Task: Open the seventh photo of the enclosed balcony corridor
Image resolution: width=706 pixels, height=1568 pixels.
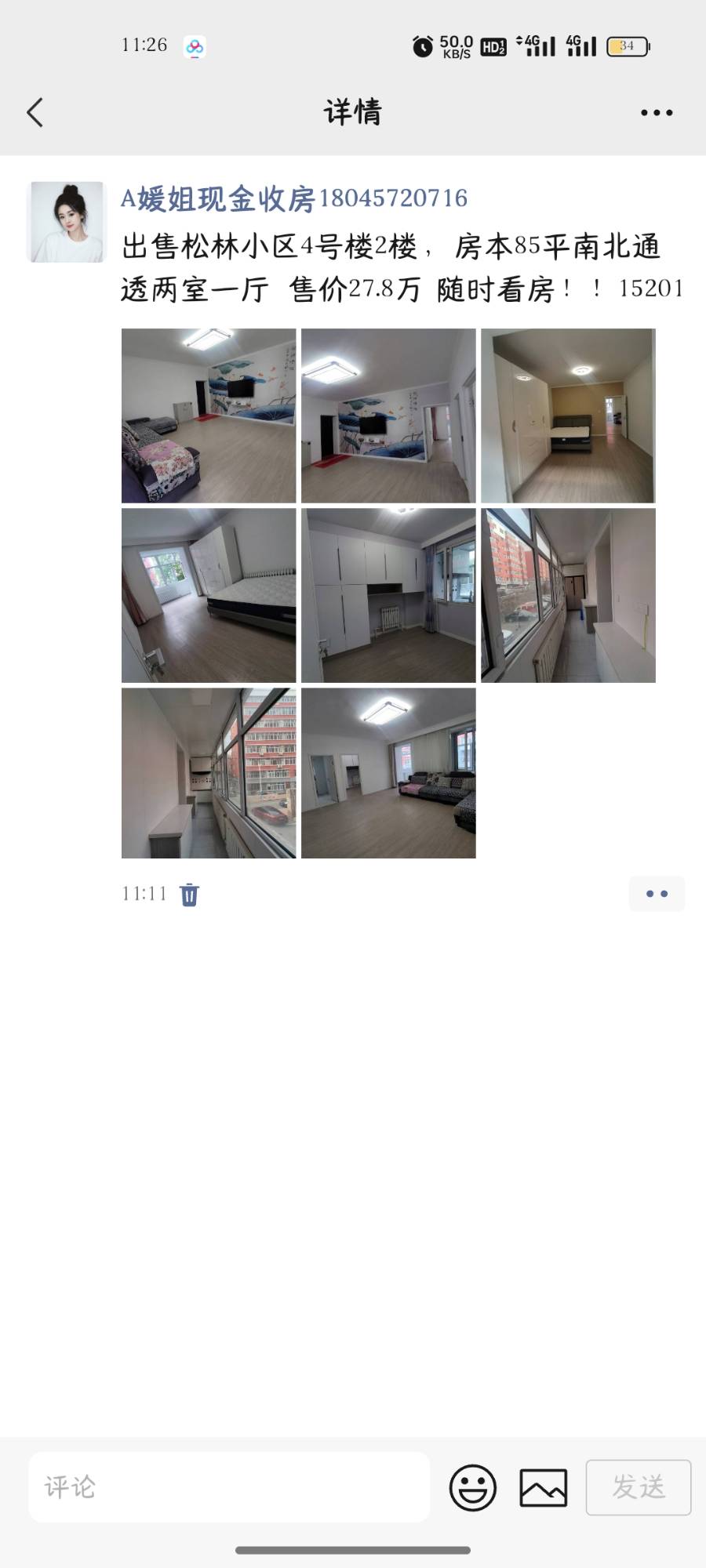Action: pyautogui.click(x=209, y=773)
